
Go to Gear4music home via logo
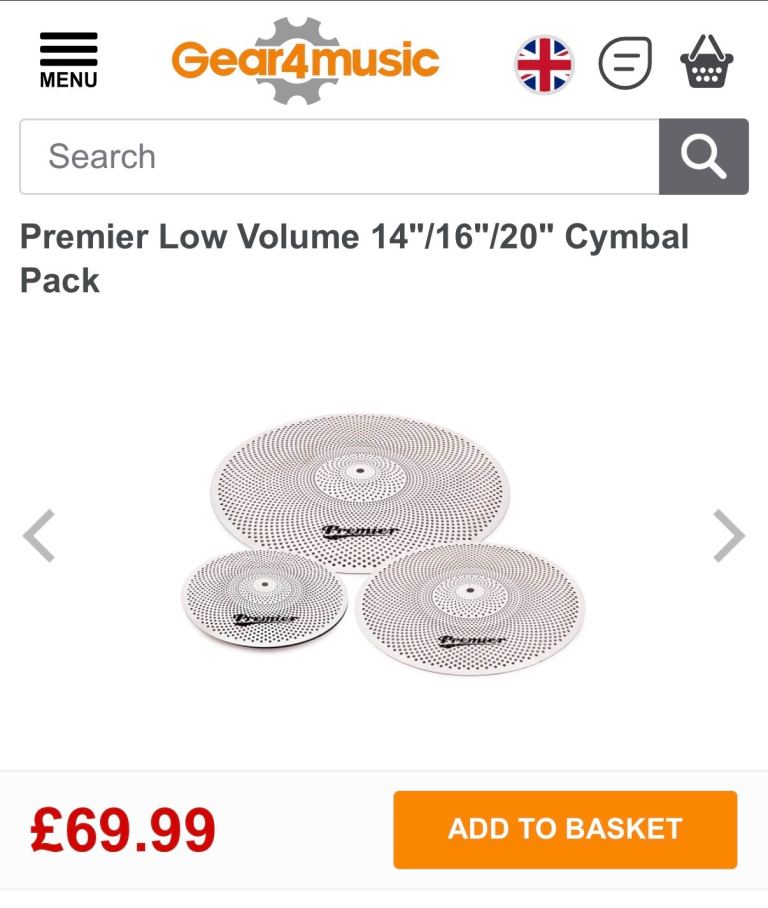coord(305,60)
